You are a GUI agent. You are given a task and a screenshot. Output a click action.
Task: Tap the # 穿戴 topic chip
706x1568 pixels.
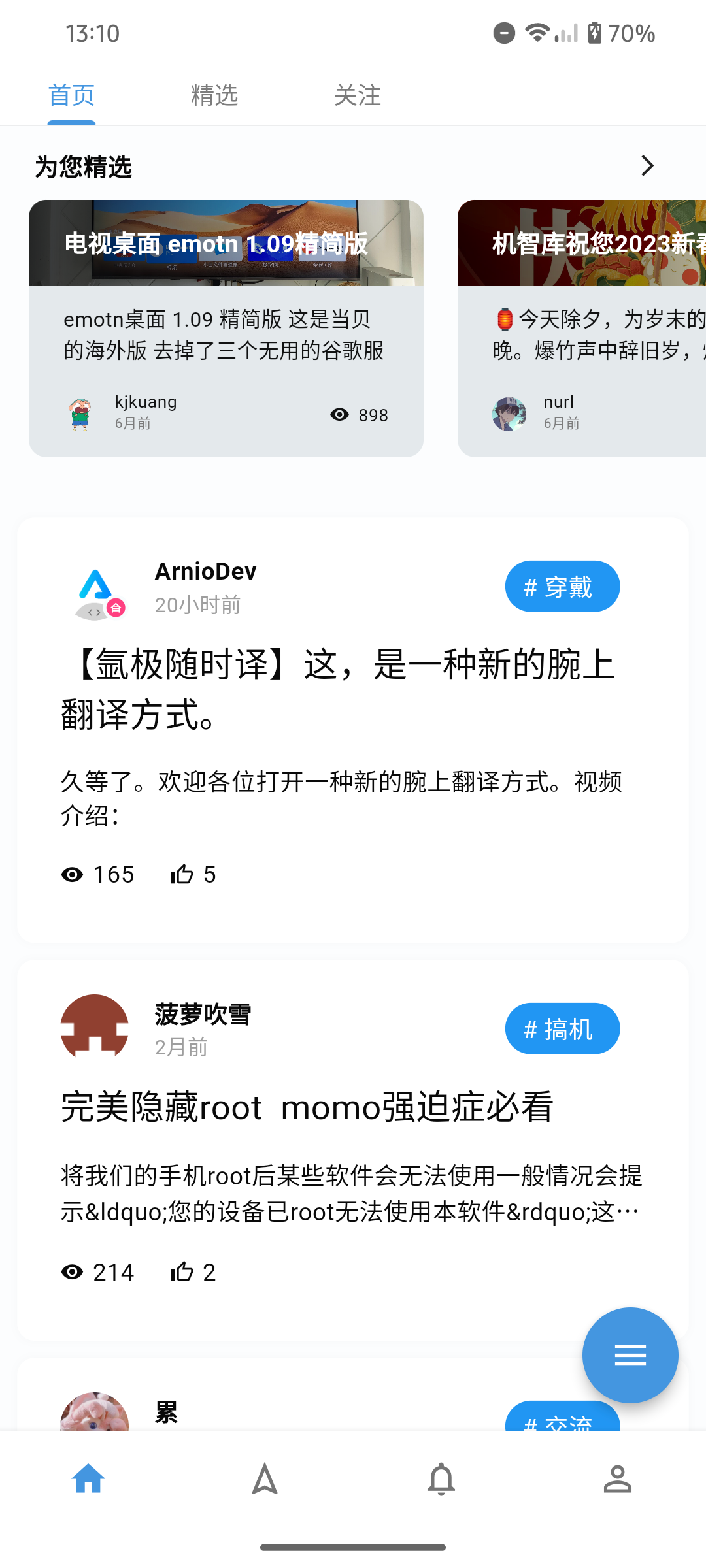[x=562, y=587]
